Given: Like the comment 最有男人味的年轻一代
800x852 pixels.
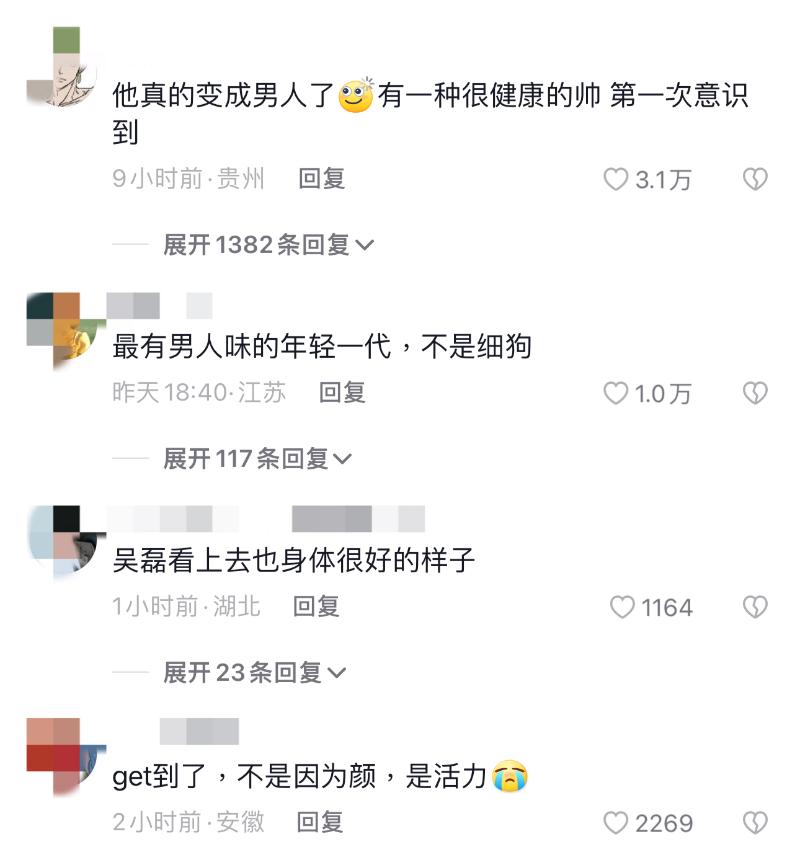Looking at the screenshot, I should click(x=616, y=394).
